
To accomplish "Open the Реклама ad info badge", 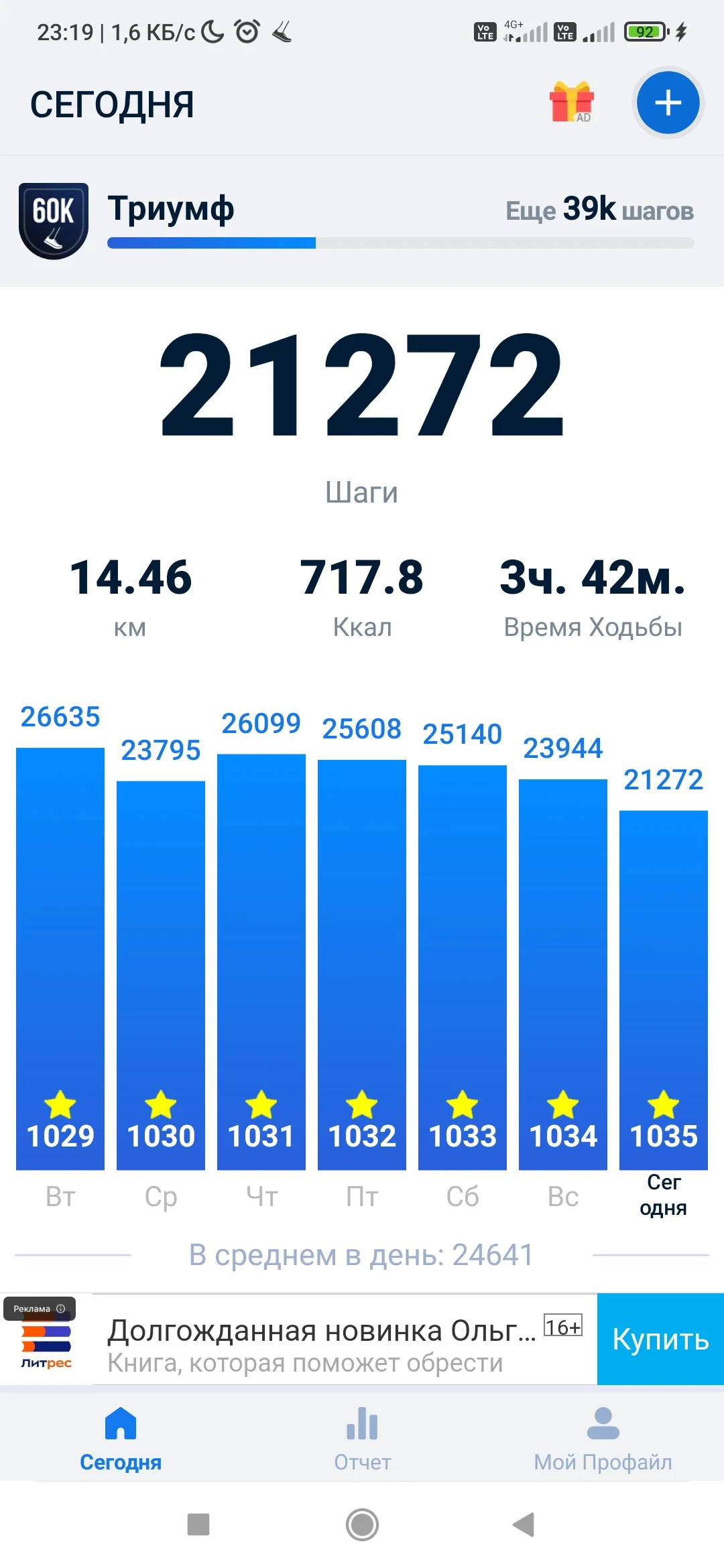I will [40, 1309].
